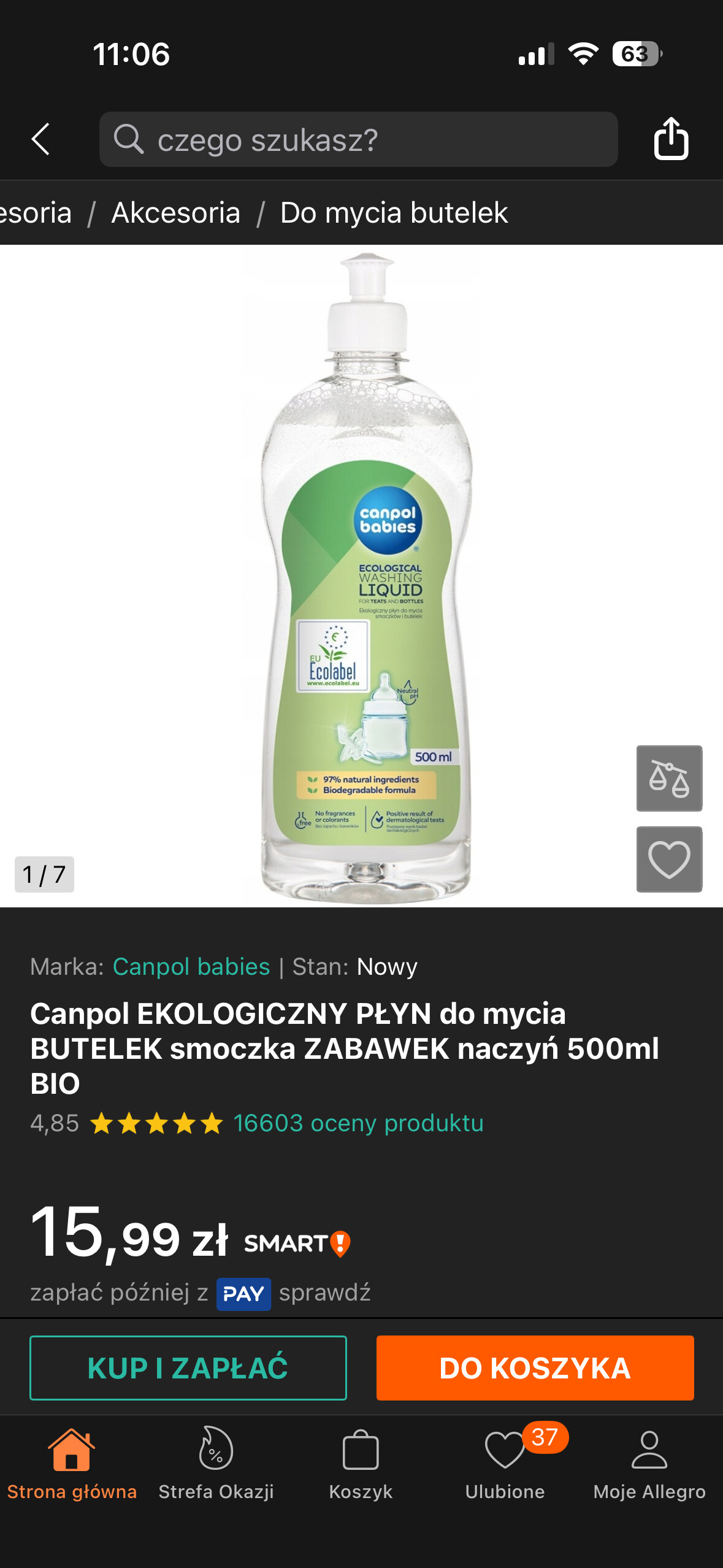Go back to the previous page

pyautogui.click(x=41, y=139)
